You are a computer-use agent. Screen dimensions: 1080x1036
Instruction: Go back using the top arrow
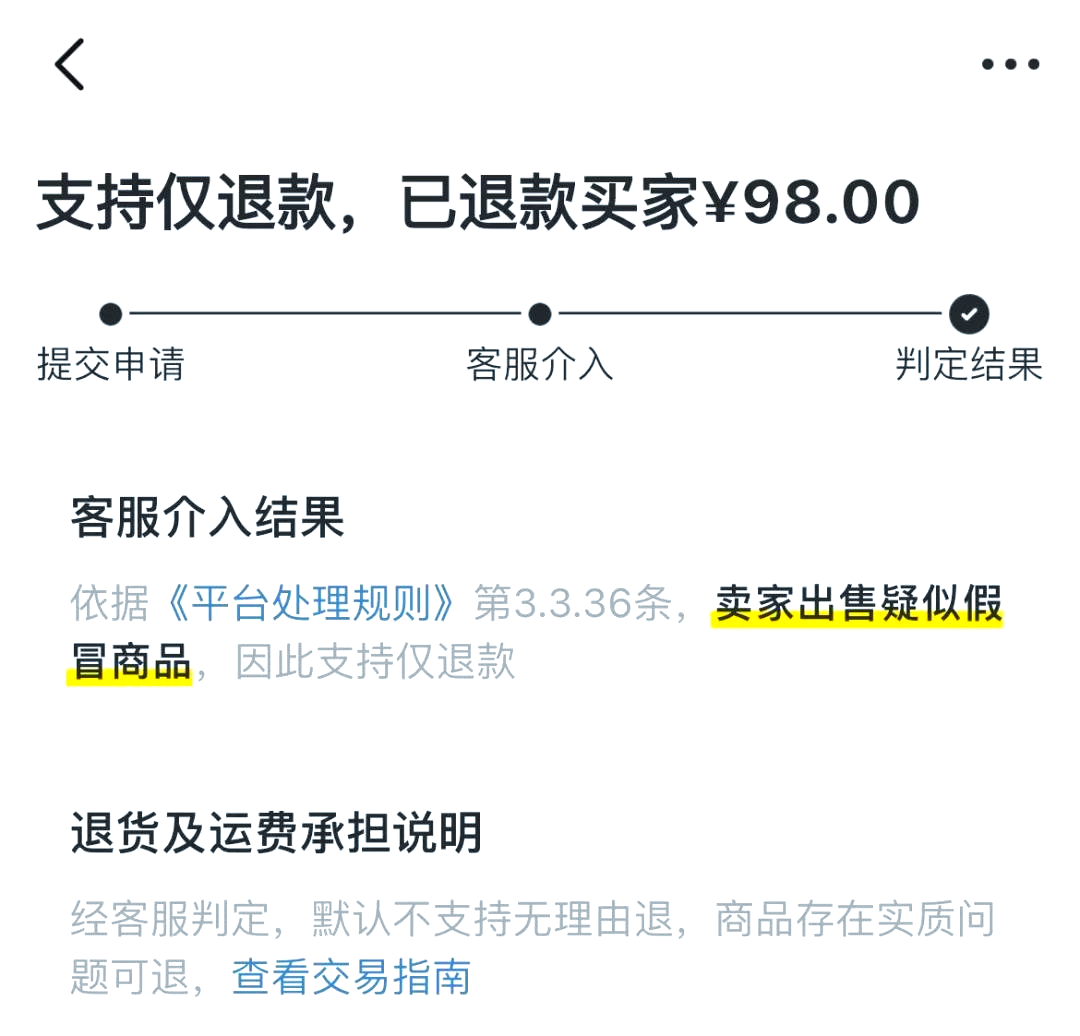[69, 65]
